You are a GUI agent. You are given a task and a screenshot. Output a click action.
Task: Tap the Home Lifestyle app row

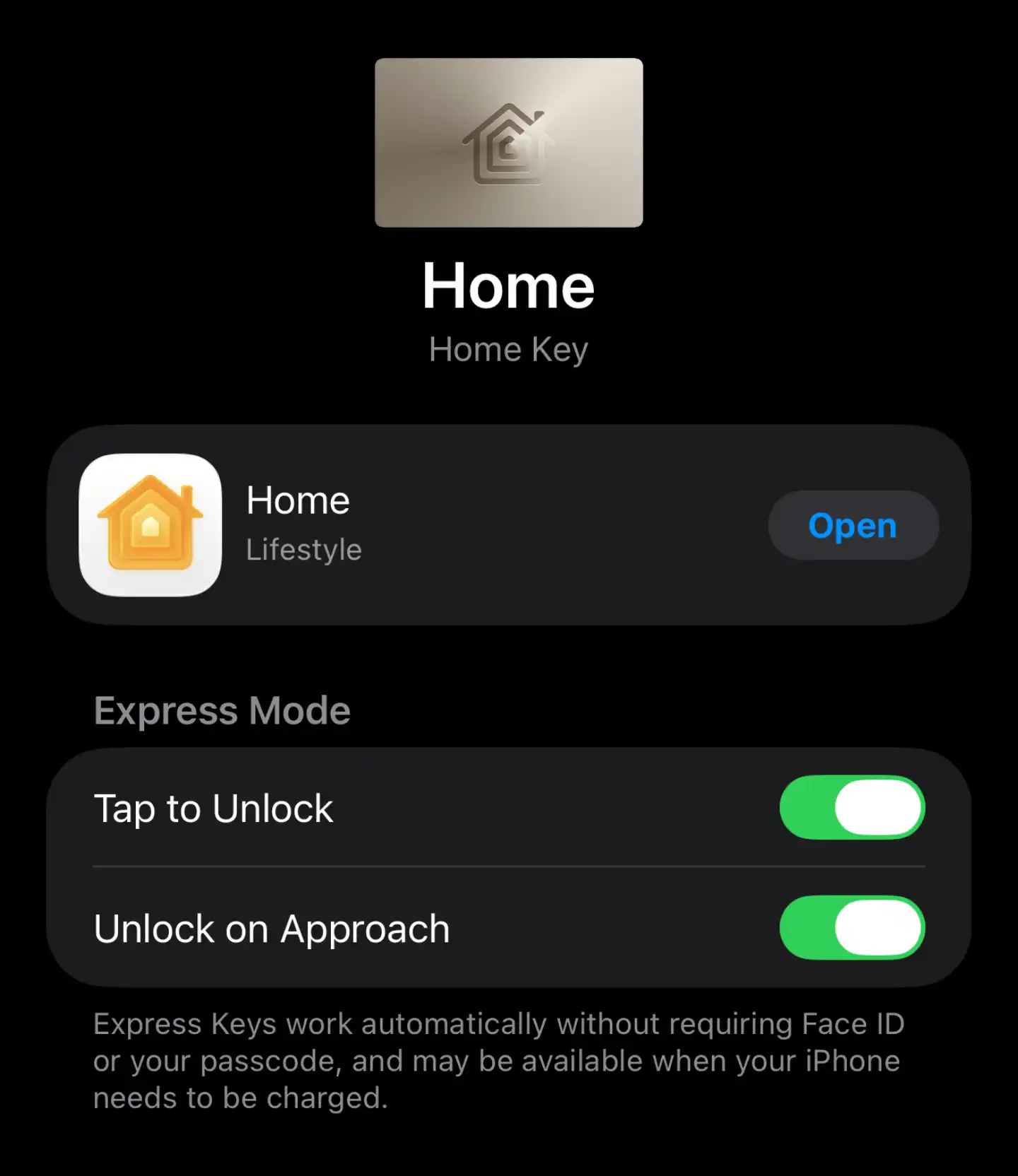click(509, 524)
